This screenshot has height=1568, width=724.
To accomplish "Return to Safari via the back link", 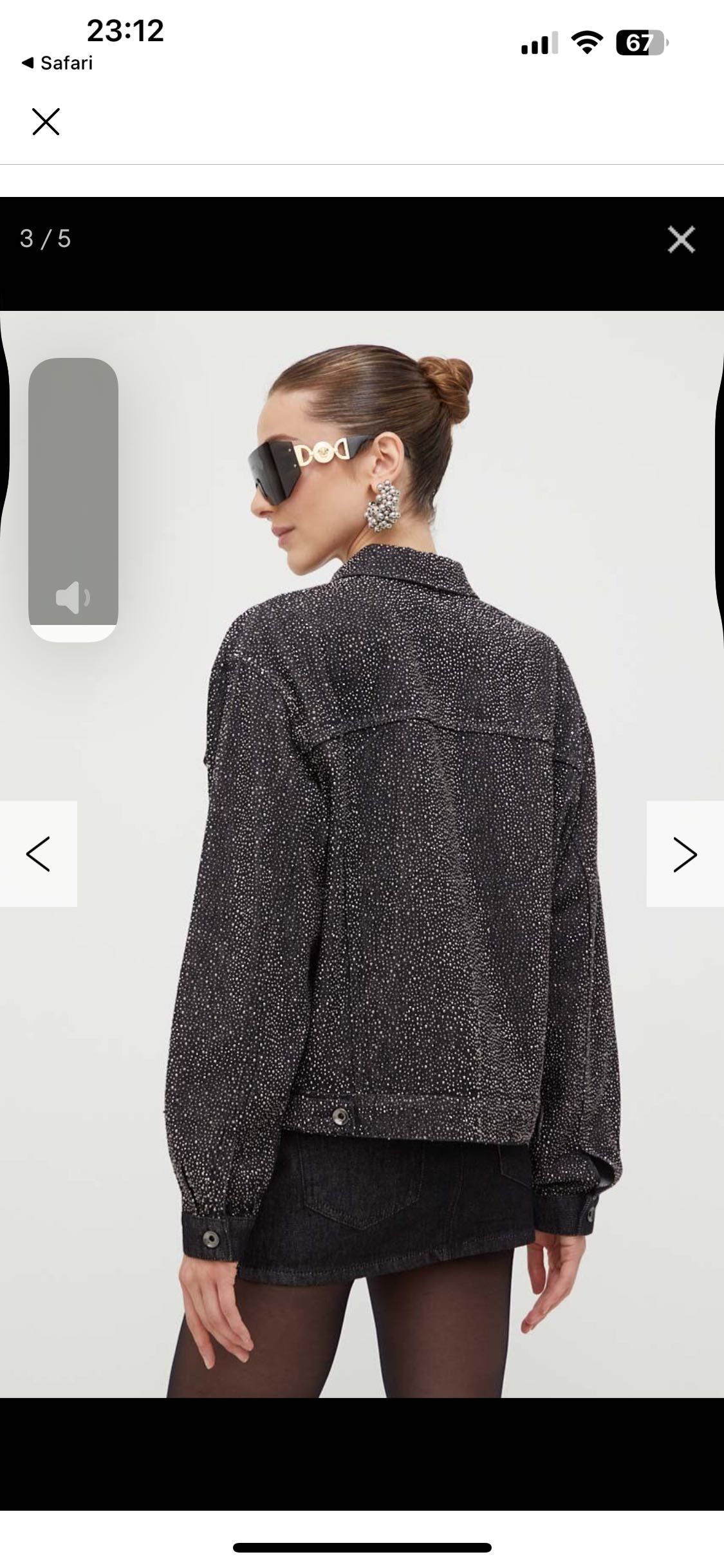I will pyautogui.click(x=57, y=63).
